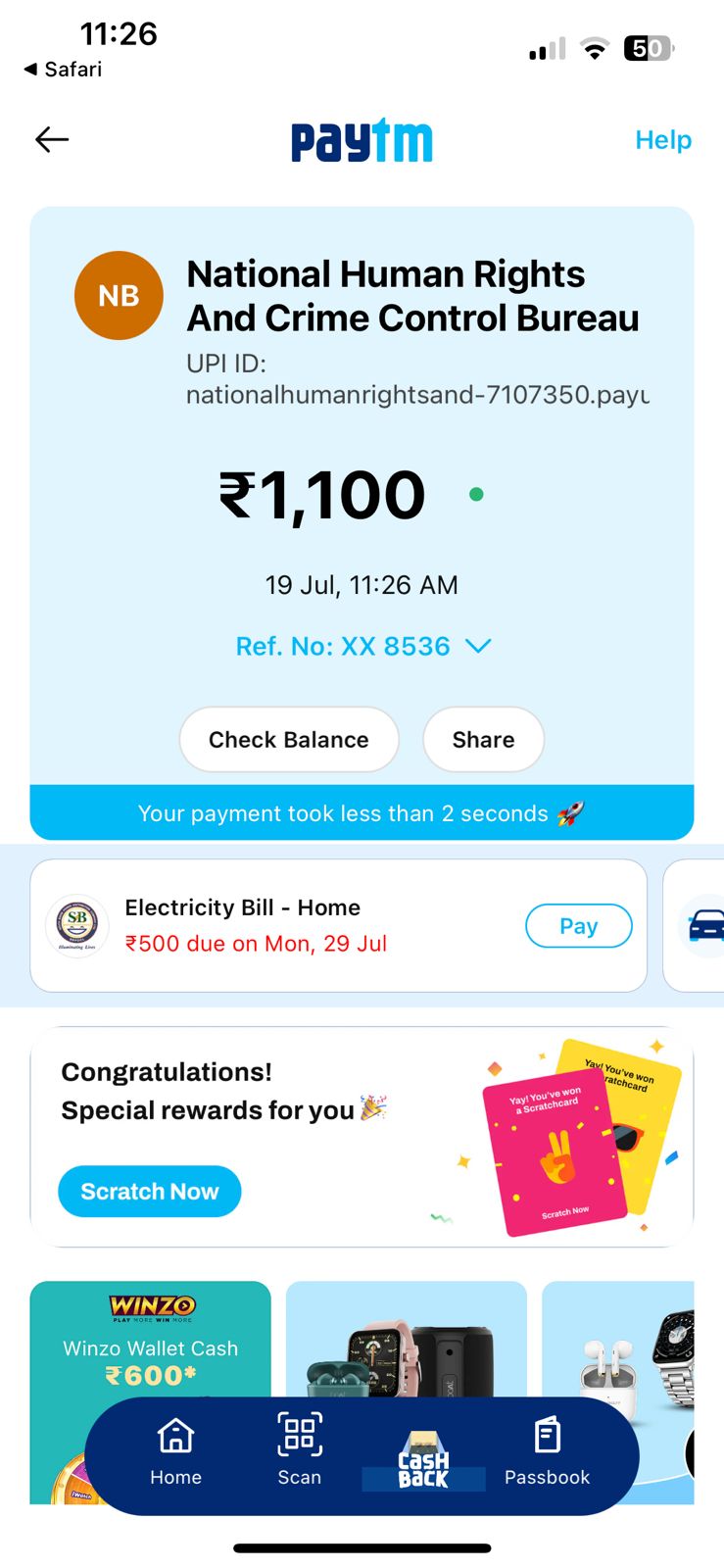Pay the Electricity Bill - Home
The height and width of the screenshot is (1568, 724).
[x=578, y=926]
